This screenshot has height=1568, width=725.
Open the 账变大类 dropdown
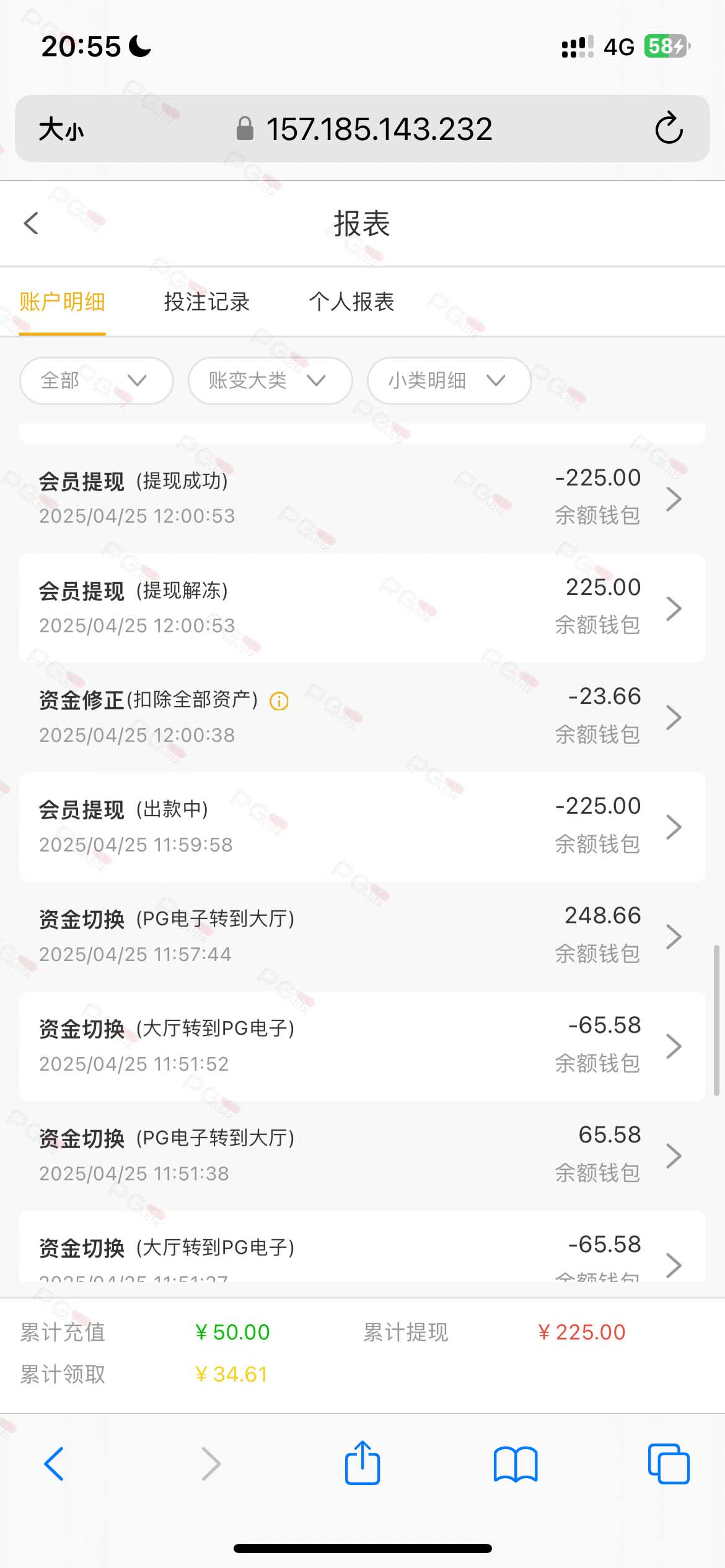point(270,380)
